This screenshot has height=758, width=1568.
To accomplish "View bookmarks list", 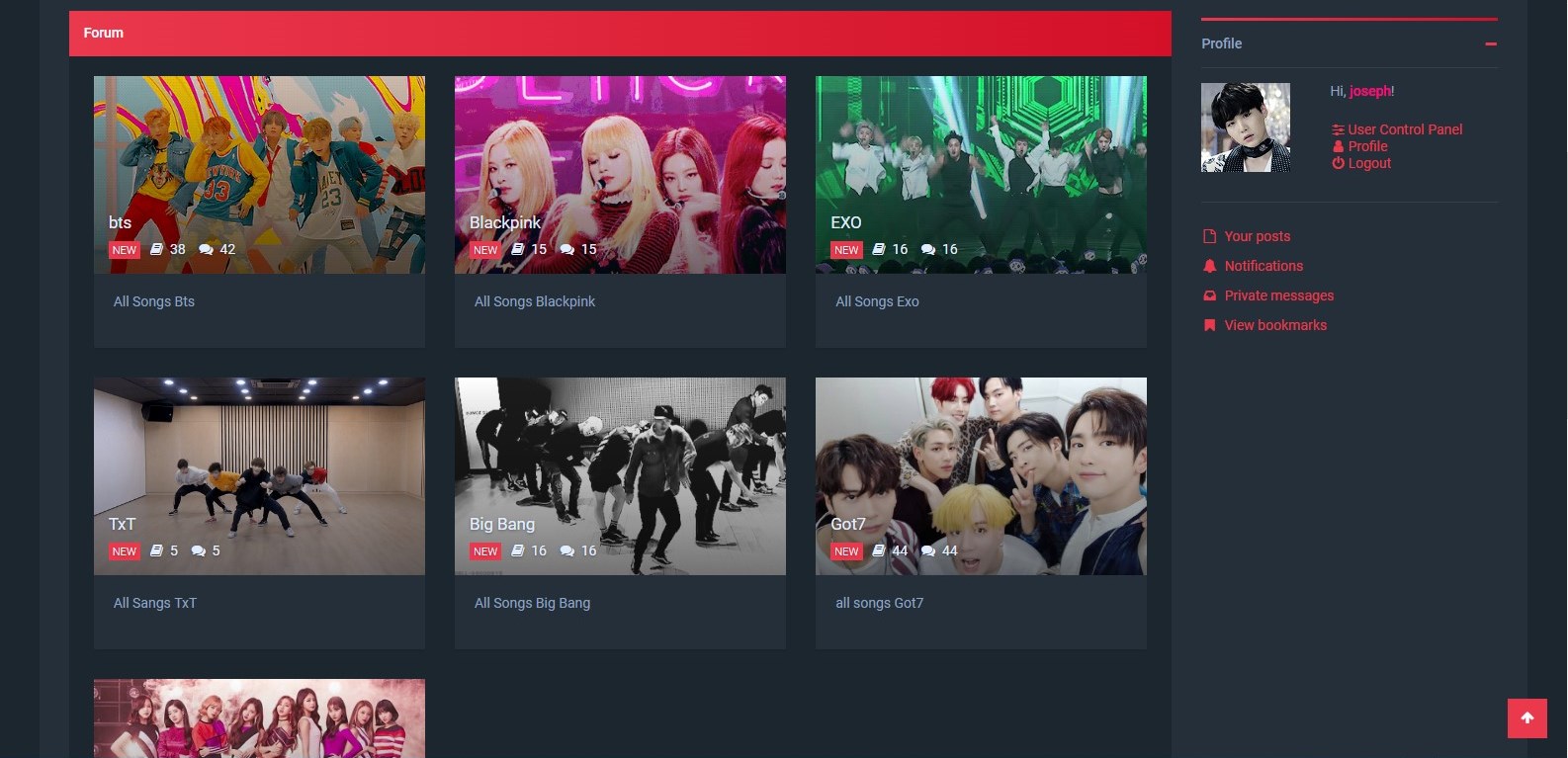I will pos(1274,325).
